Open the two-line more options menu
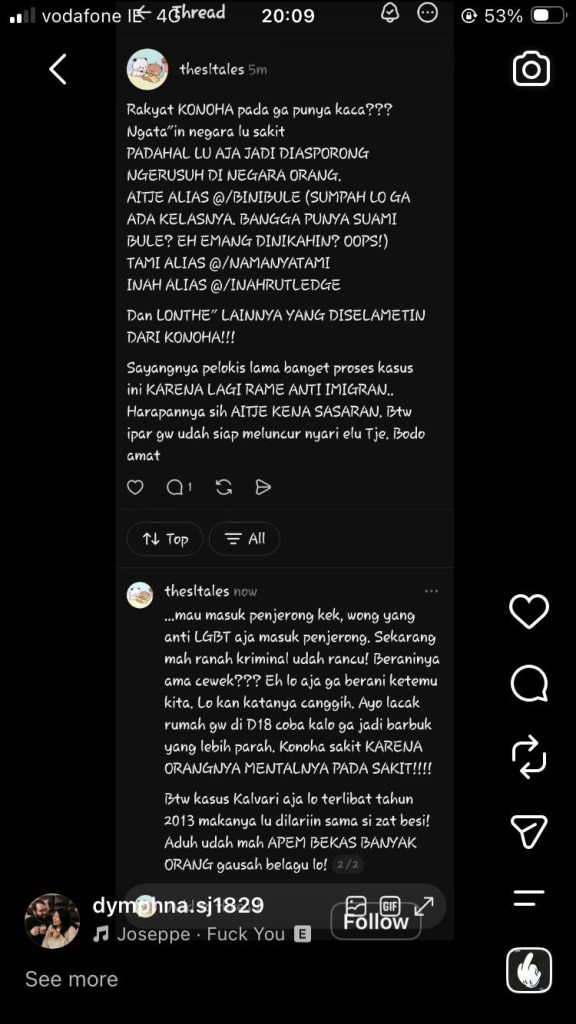This screenshot has height=1024, width=576. [x=529, y=899]
